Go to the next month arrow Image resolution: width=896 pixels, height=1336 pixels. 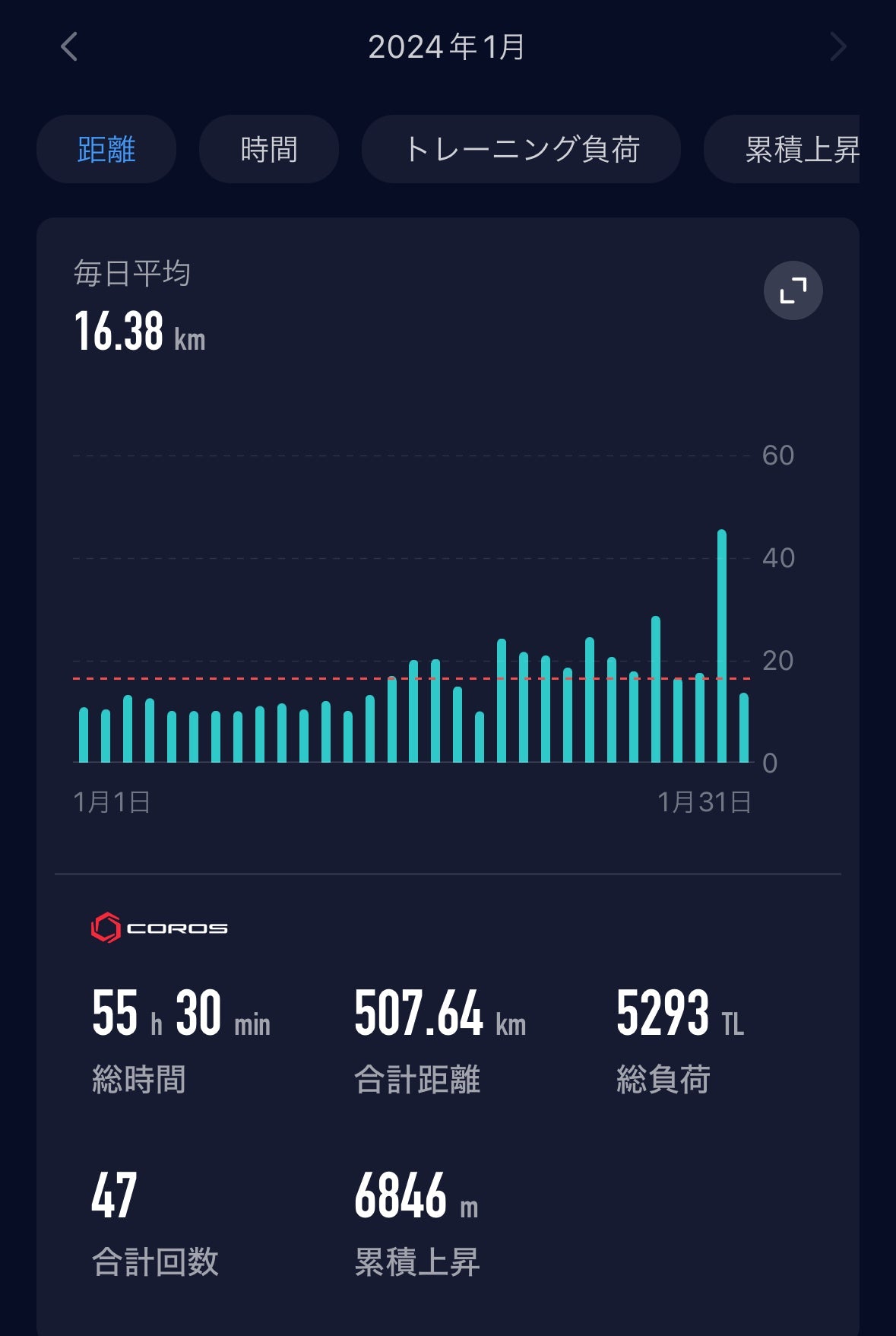pyautogui.click(x=837, y=47)
